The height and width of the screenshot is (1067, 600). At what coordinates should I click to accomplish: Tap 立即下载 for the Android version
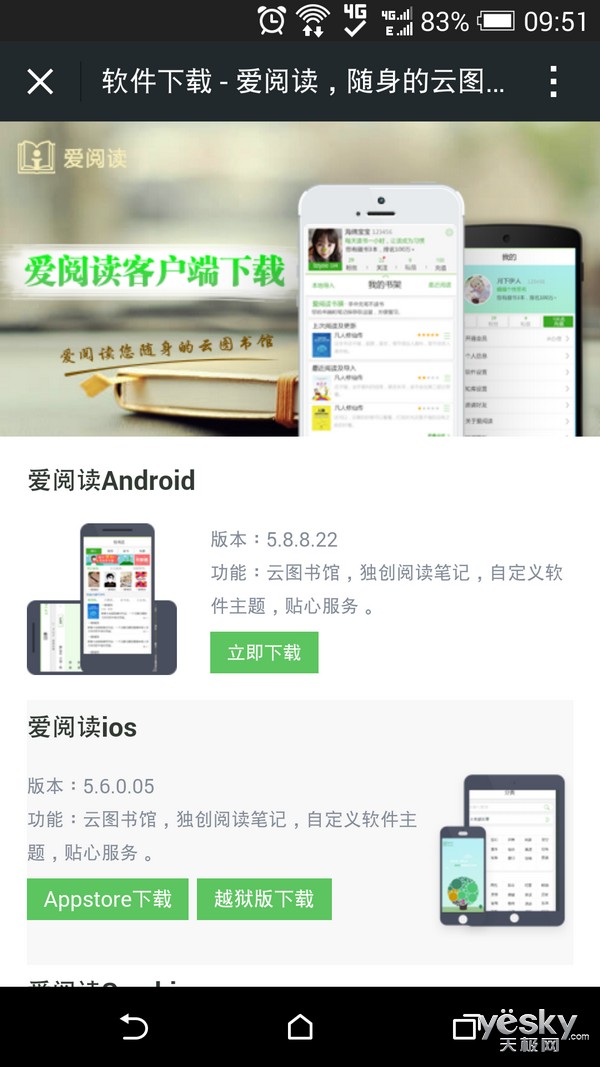pyautogui.click(x=264, y=653)
